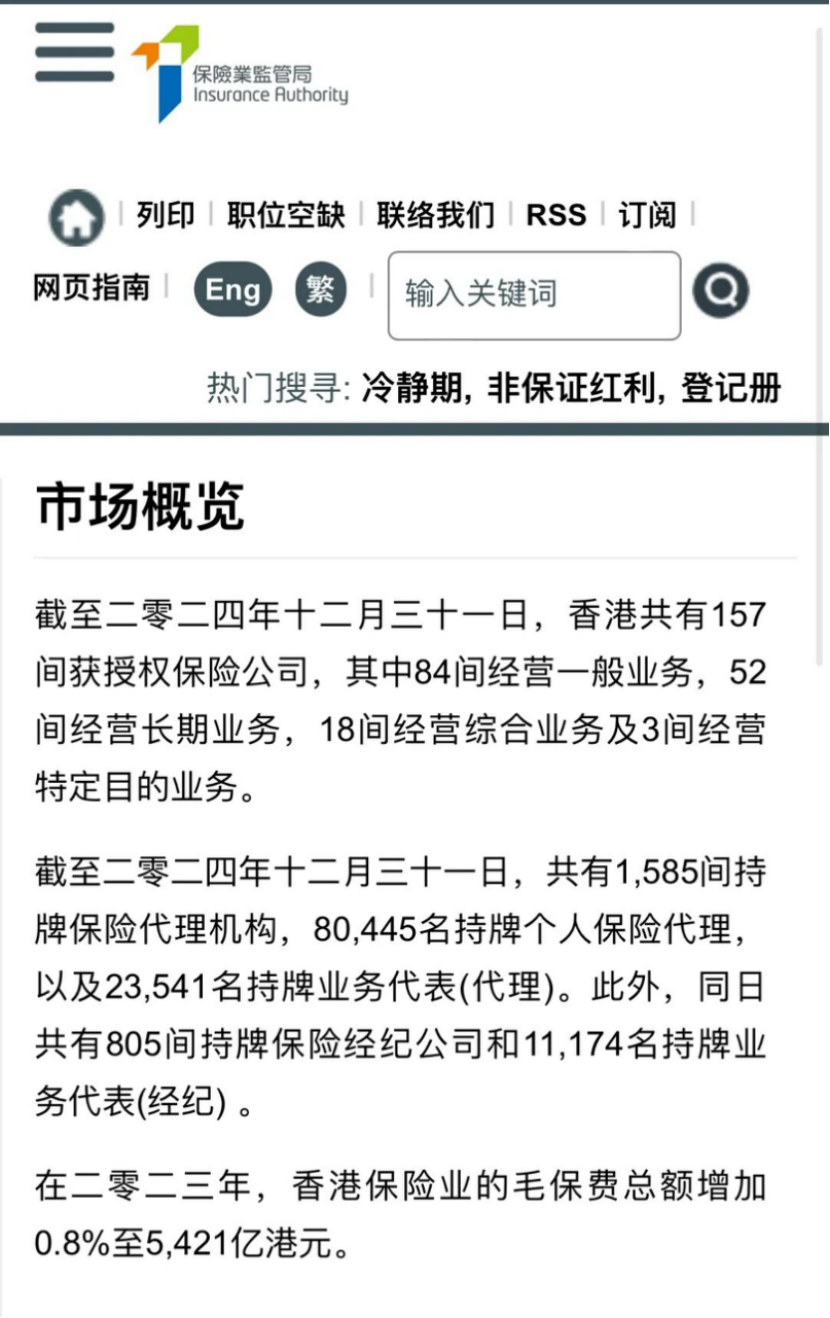Open the hamburger menu
830x1318 pixels.
74,52
